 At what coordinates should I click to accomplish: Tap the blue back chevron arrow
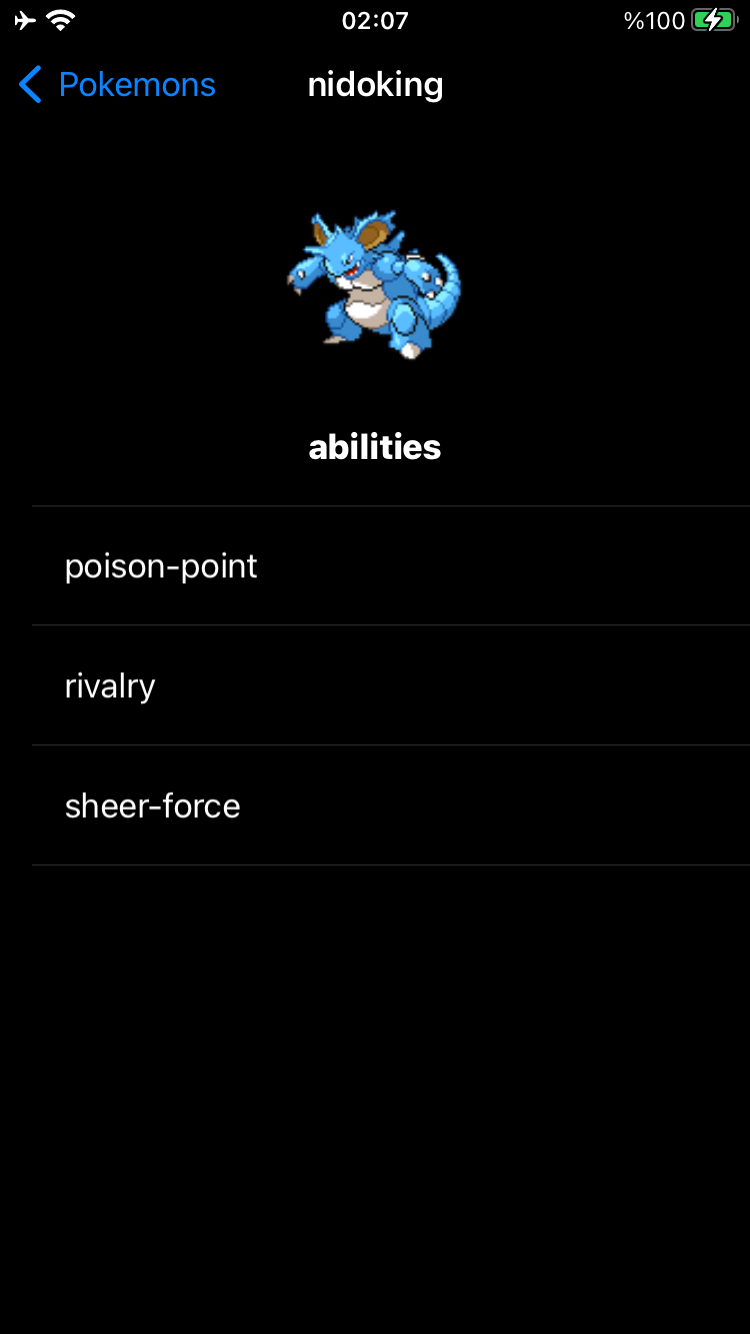click(30, 86)
